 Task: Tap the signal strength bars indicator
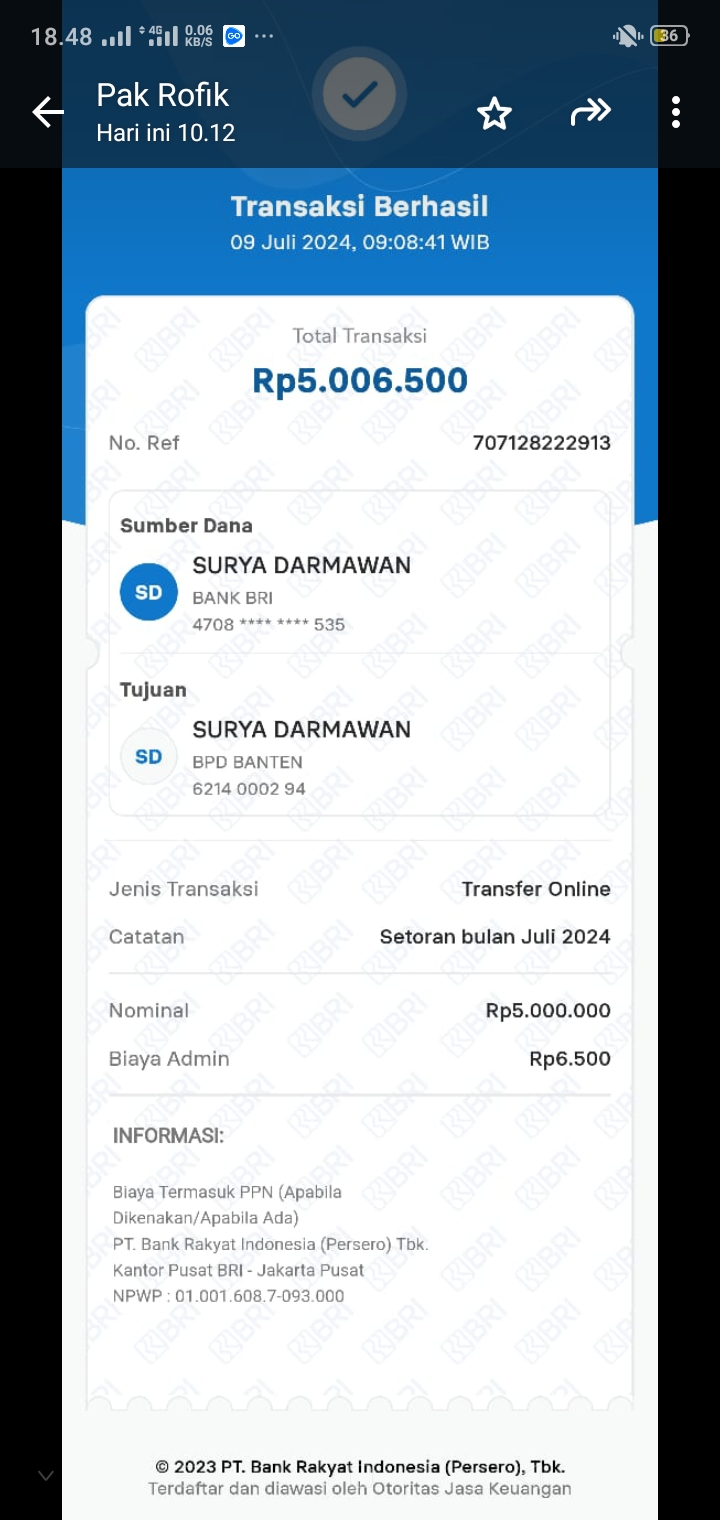(116, 35)
